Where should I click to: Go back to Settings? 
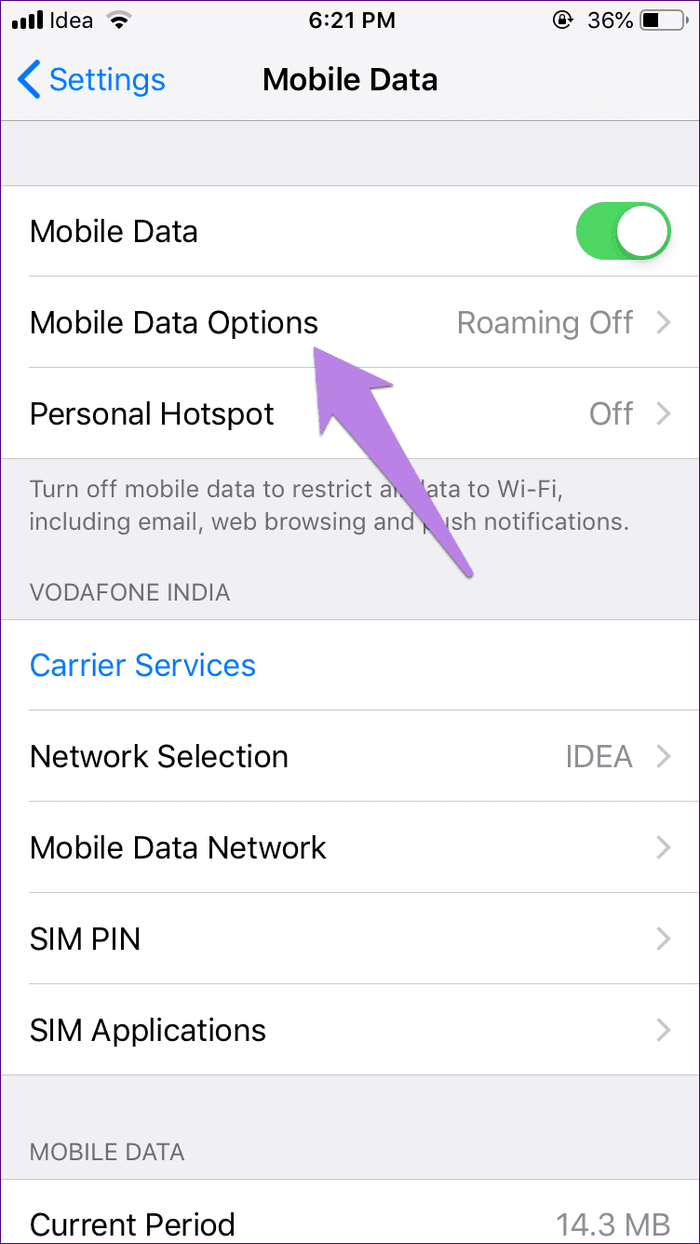91,80
